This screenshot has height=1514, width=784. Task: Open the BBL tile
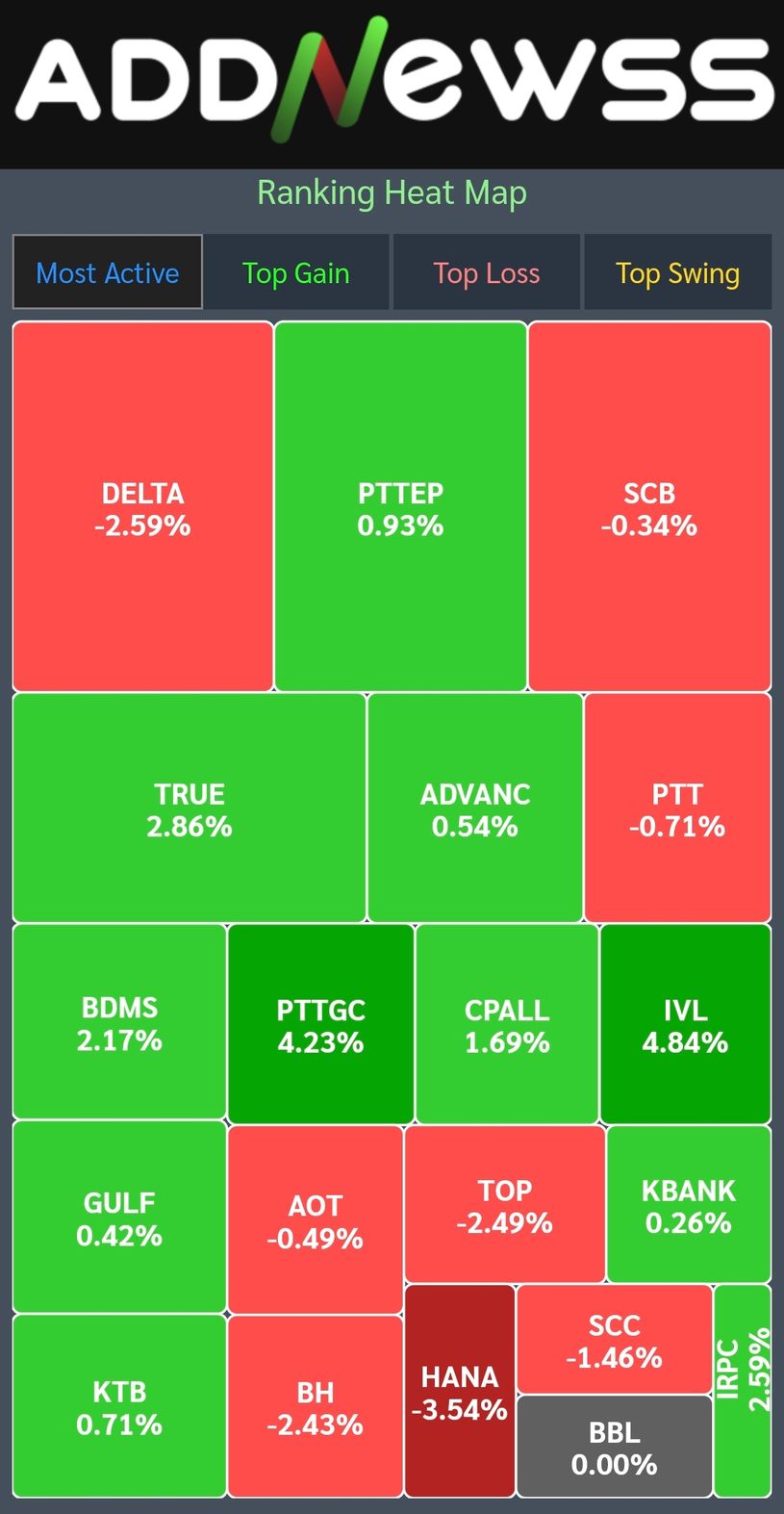point(615,1448)
